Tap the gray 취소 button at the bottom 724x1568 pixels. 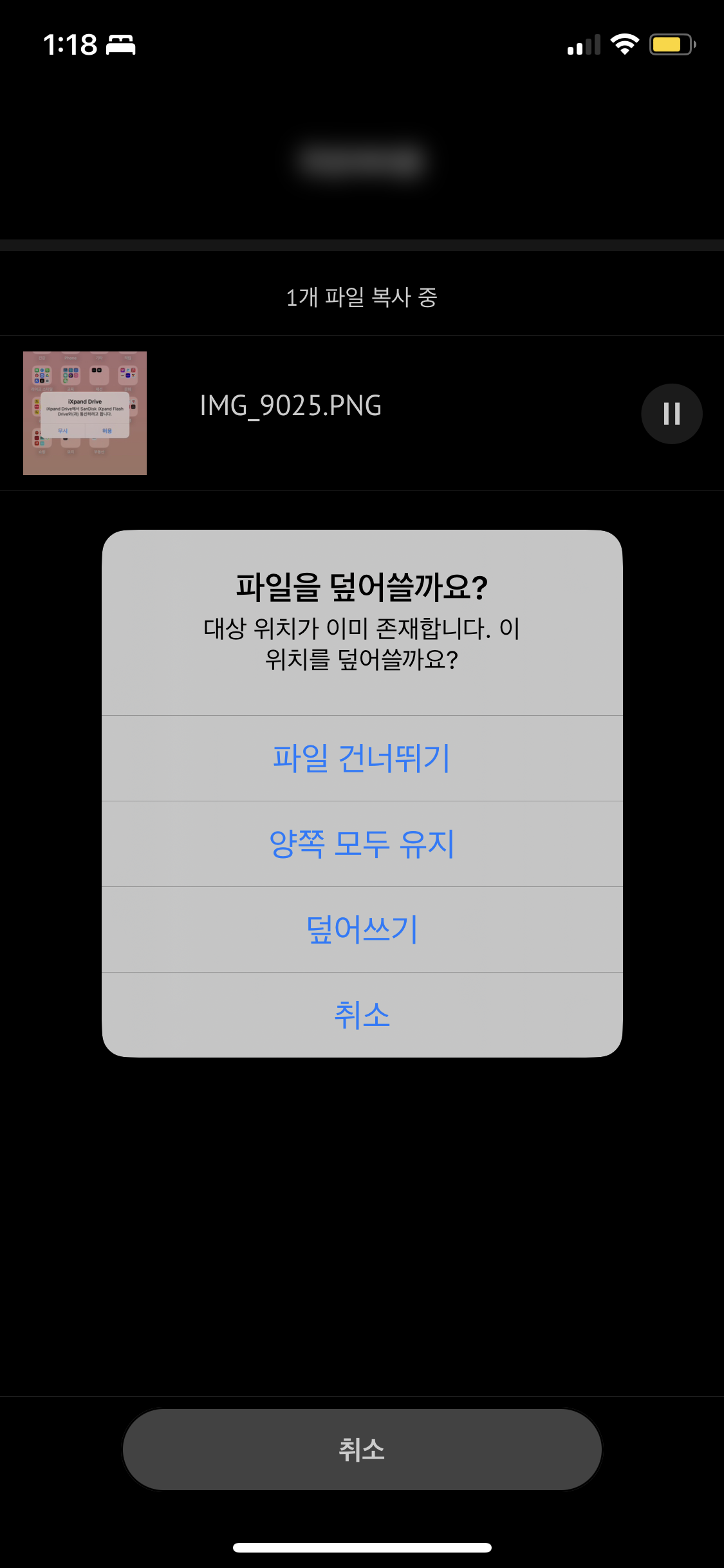tap(362, 1450)
